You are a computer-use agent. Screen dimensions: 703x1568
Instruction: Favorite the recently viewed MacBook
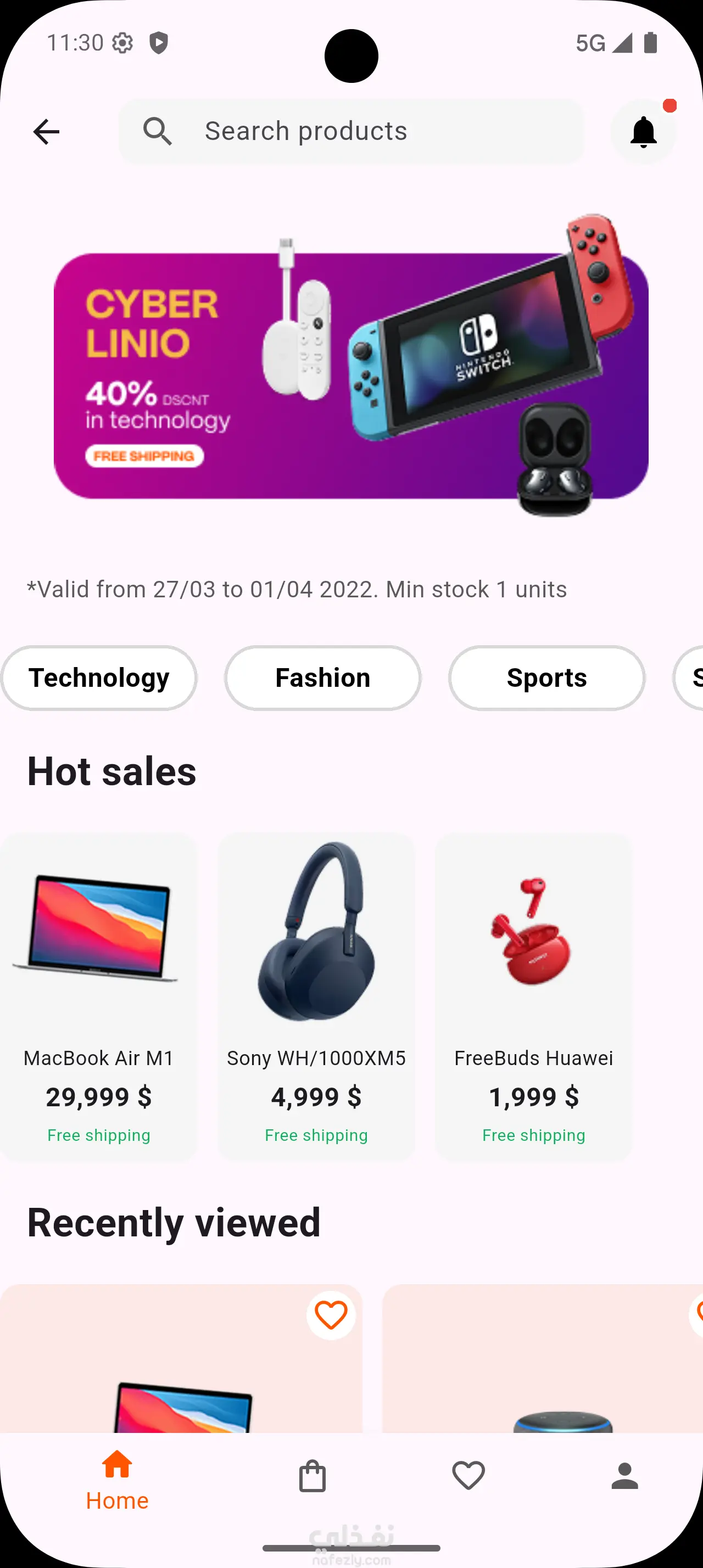click(x=331, y=1315)
